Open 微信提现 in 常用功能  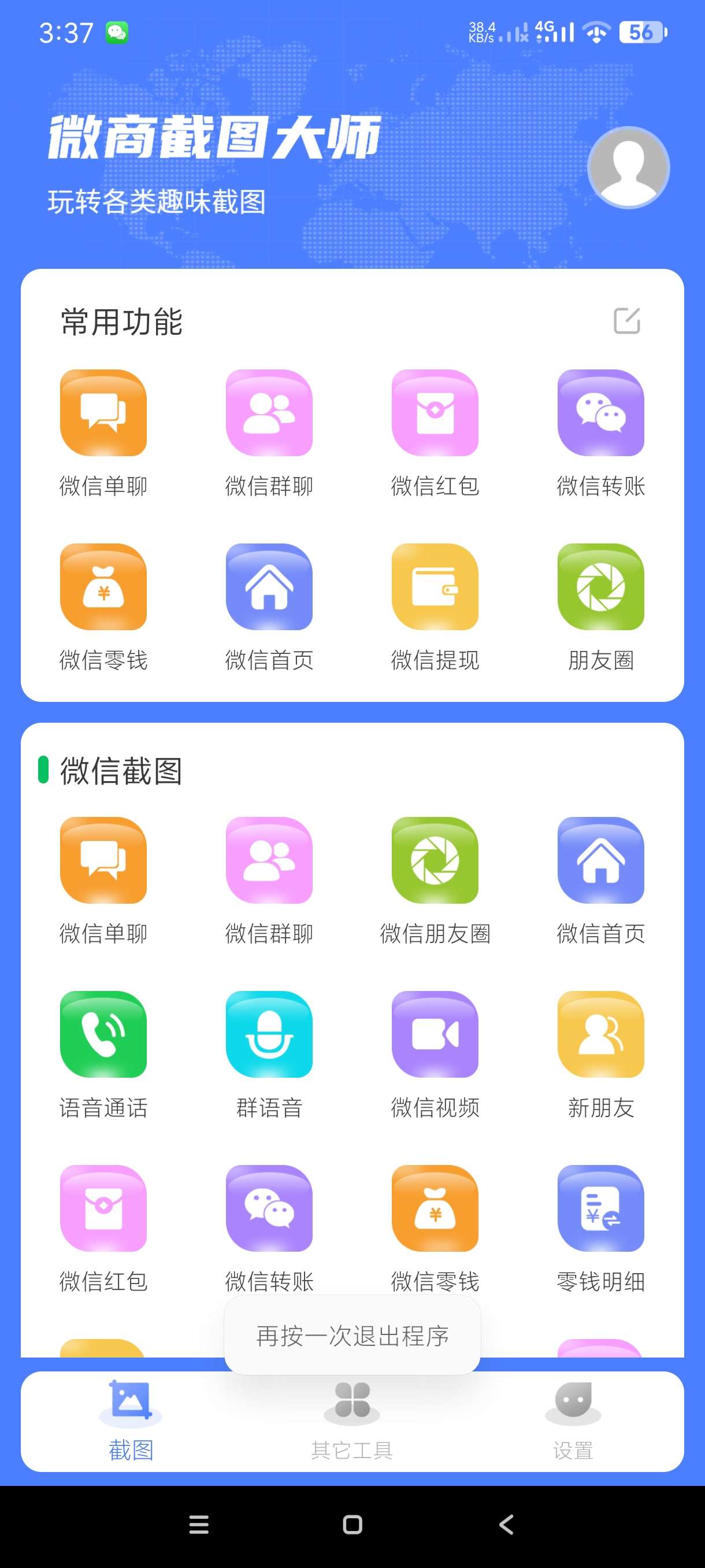[435, 587]
